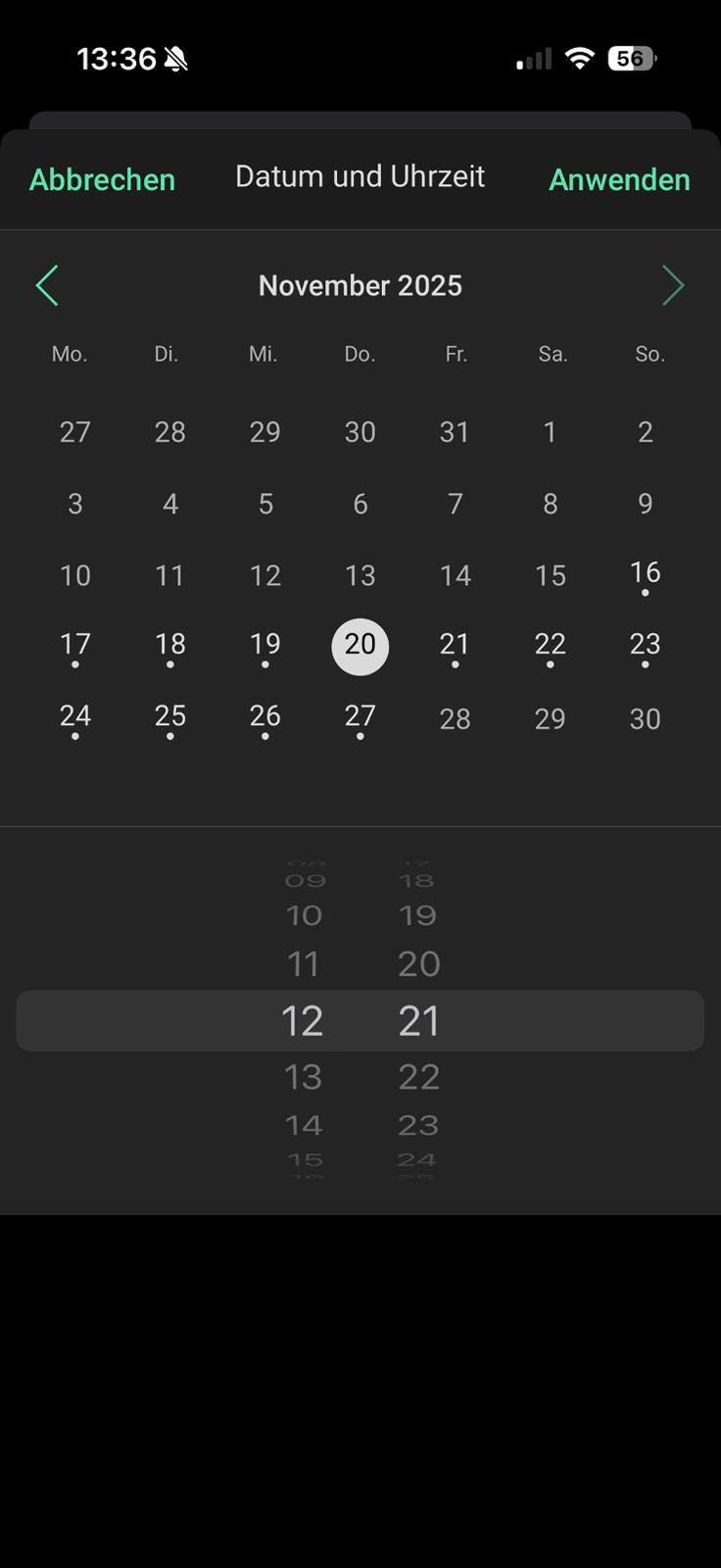
Task: Select November 22
Action: 550,646
